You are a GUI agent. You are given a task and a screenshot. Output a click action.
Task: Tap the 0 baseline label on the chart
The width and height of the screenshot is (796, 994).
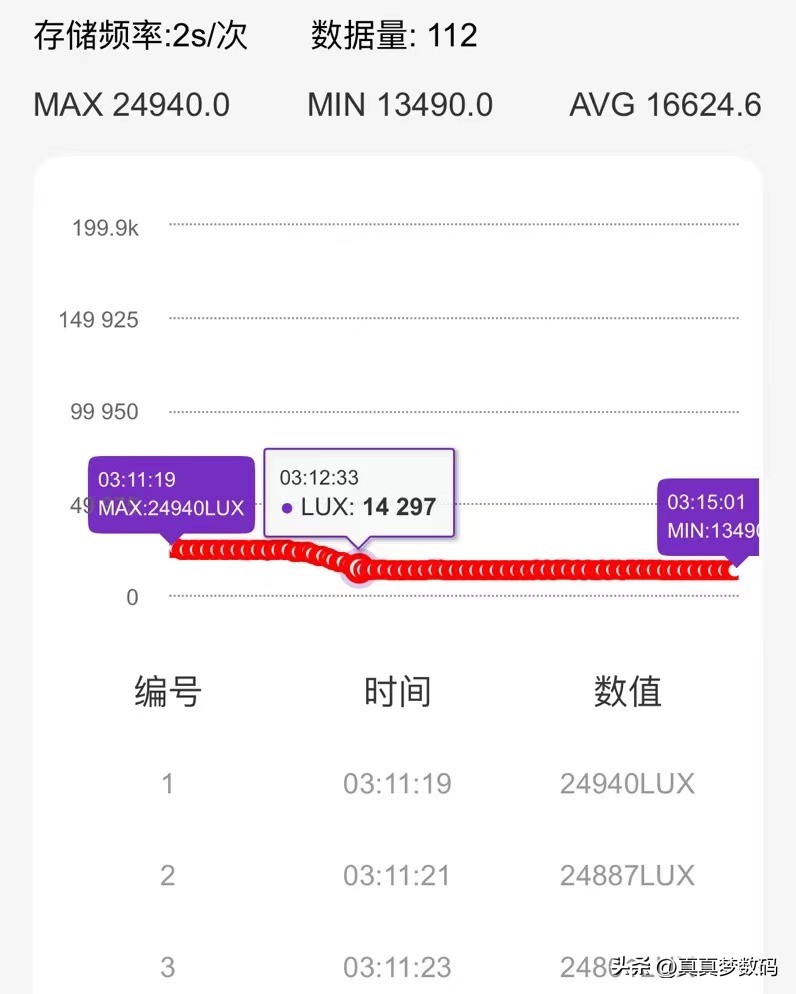tap(132, 596)
